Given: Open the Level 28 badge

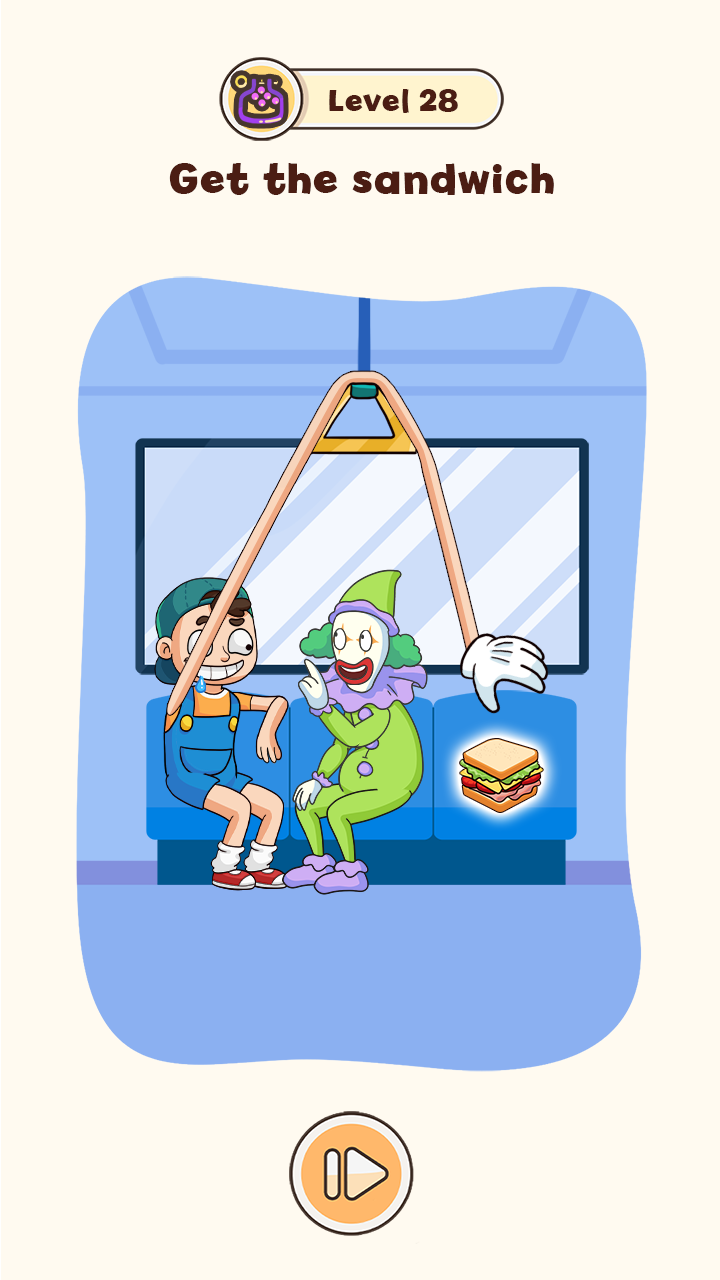Looking at the screenshot, I should [362, 100].
